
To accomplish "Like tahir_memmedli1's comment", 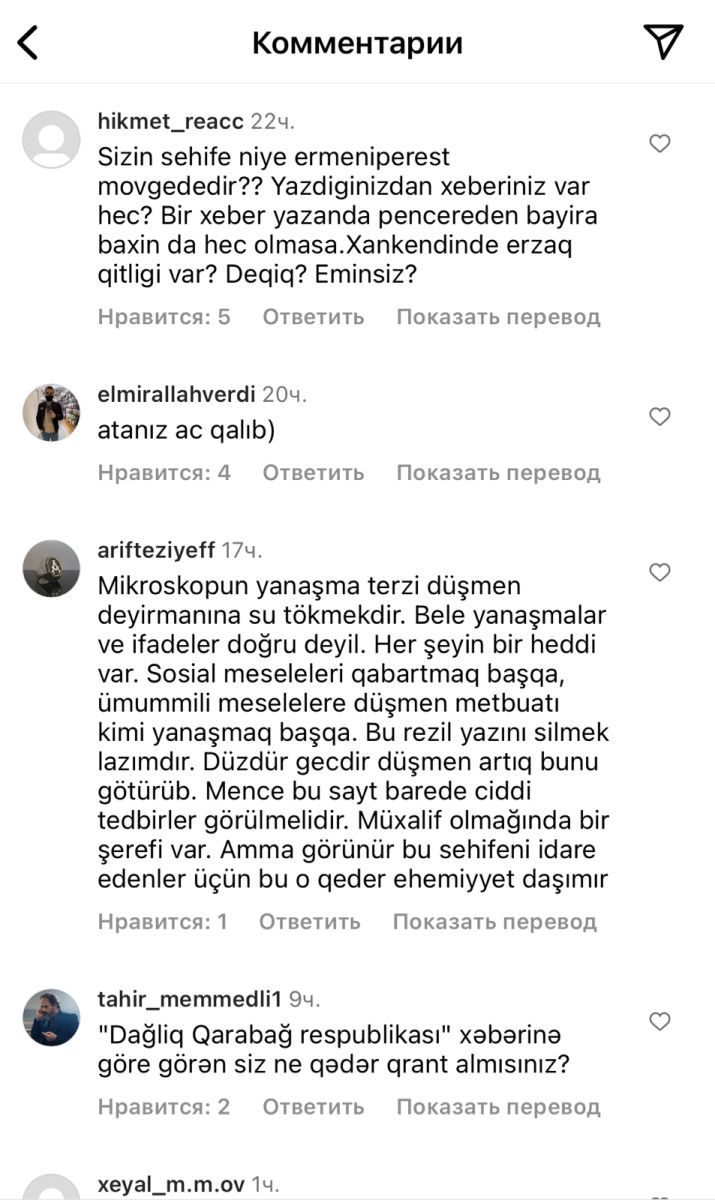I will click(x=660, y=1021).
